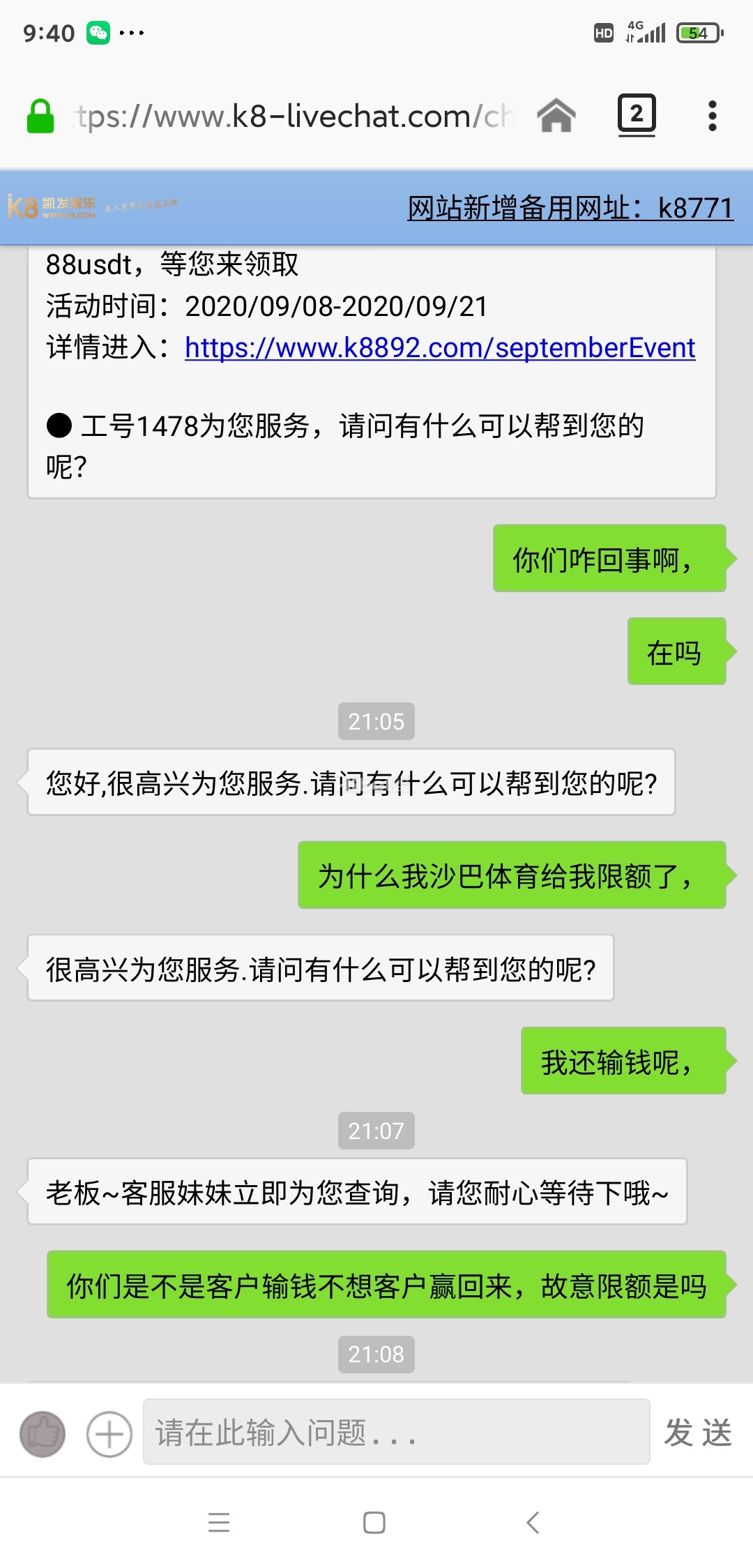Rate the service with thumbs-up icon
753x1568 pixels.
[x=43, y=1434]
